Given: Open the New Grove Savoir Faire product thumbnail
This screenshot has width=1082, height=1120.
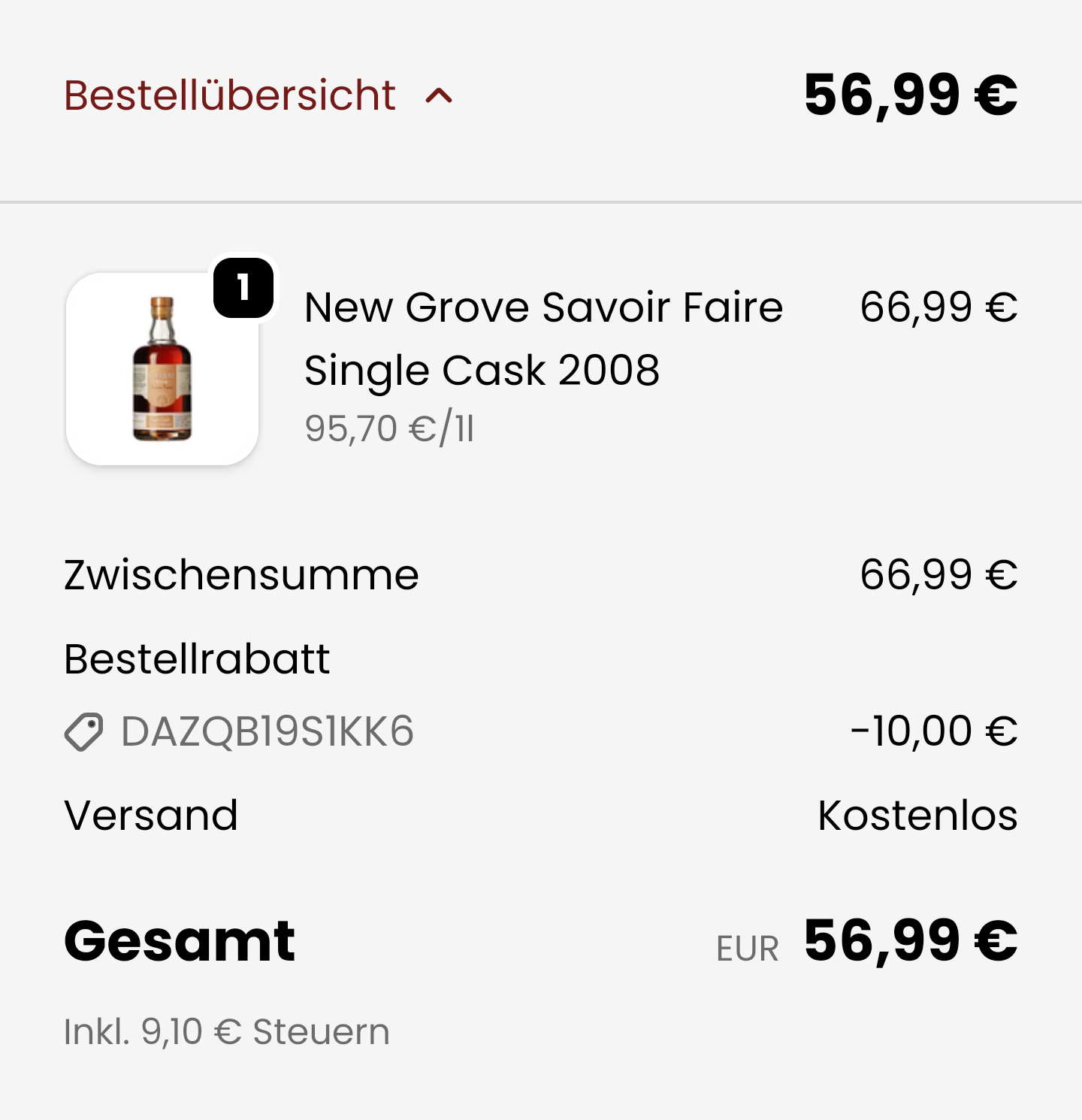Looking at the screenshot, I should coord(162,369).
